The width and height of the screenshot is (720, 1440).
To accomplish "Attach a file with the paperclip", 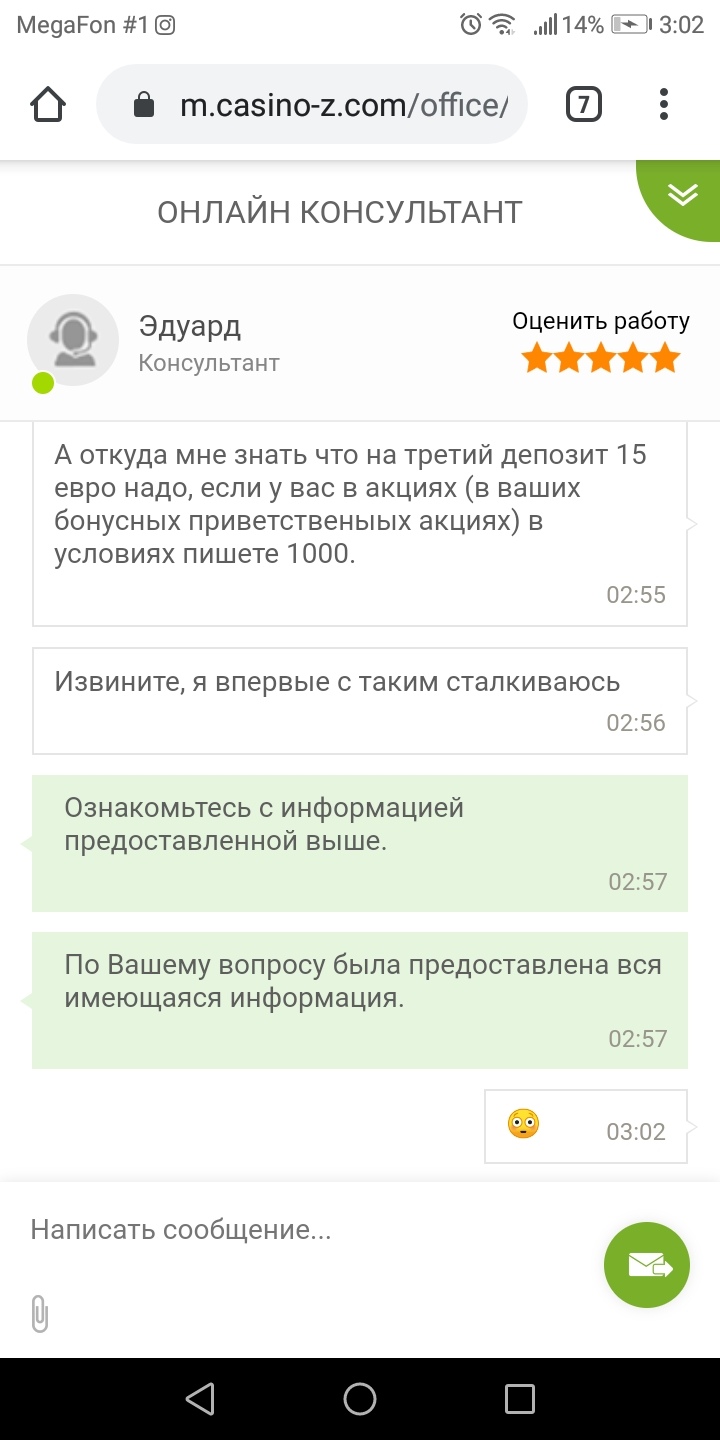I will click(x=40, y=1314).
